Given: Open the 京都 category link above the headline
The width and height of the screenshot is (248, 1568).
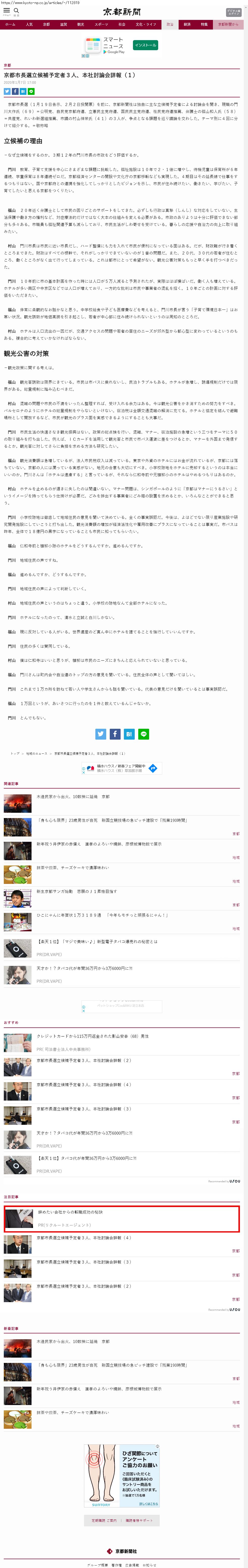Looking at the screenshot, I should [7, 65].
